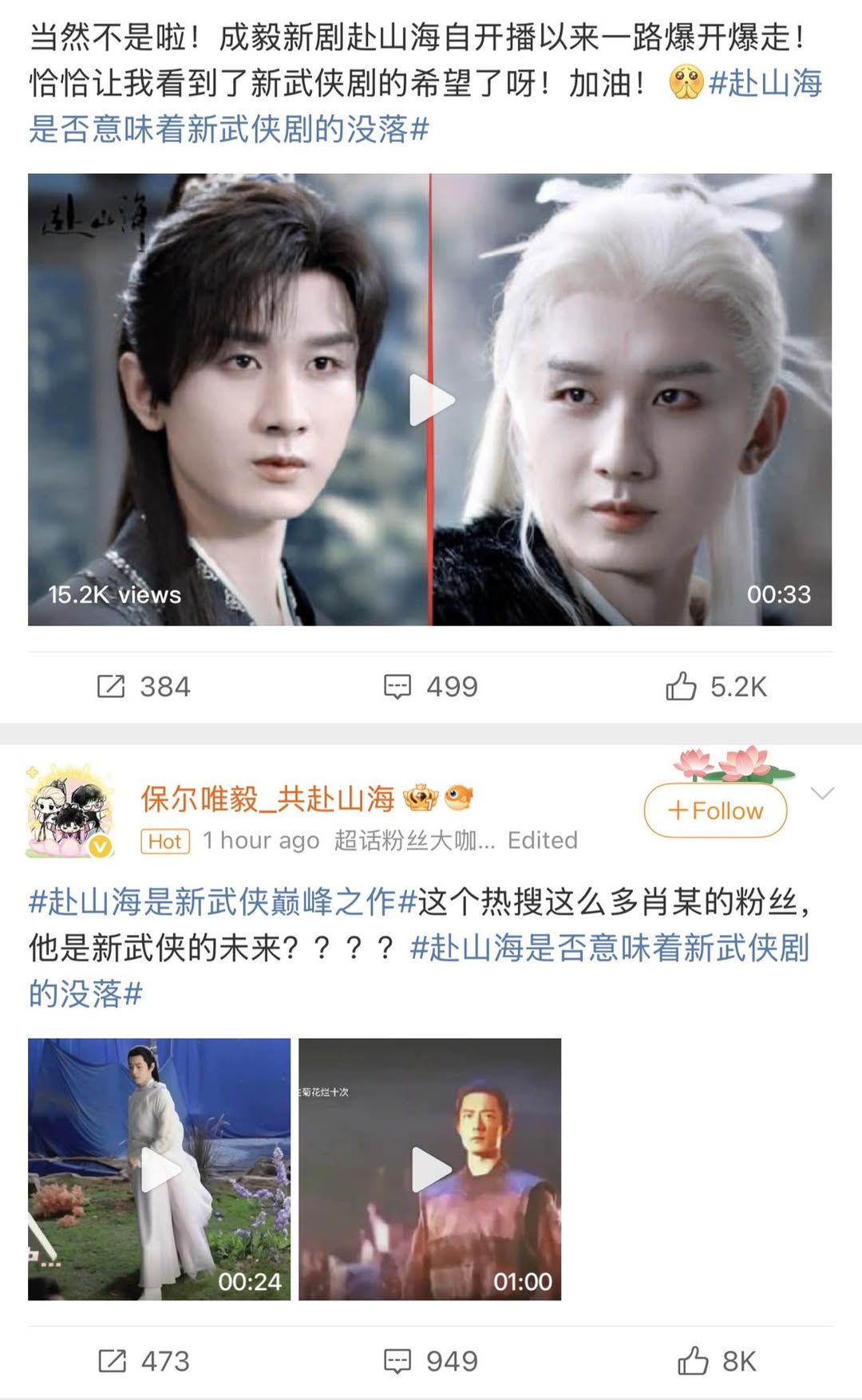Open the dropdown arrow beside Follow
Viewport: 862px width, 1400px height.
tap(821, 793)
